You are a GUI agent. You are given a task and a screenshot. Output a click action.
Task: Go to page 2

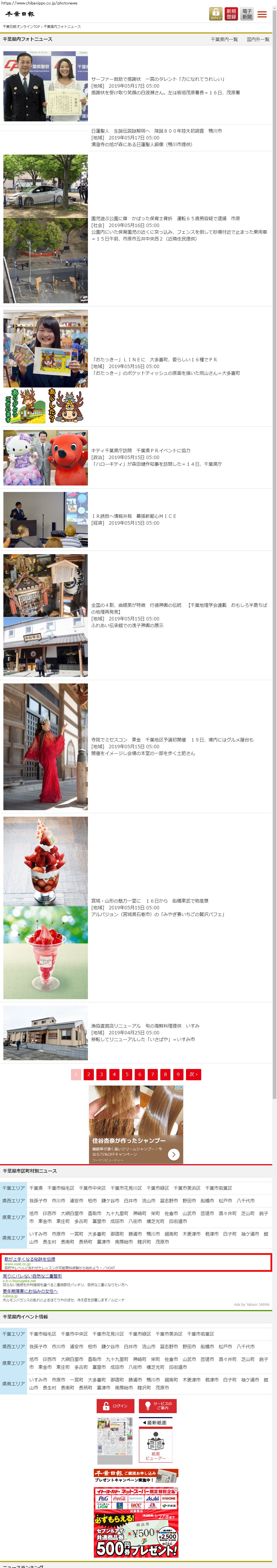pos(89,1074)
